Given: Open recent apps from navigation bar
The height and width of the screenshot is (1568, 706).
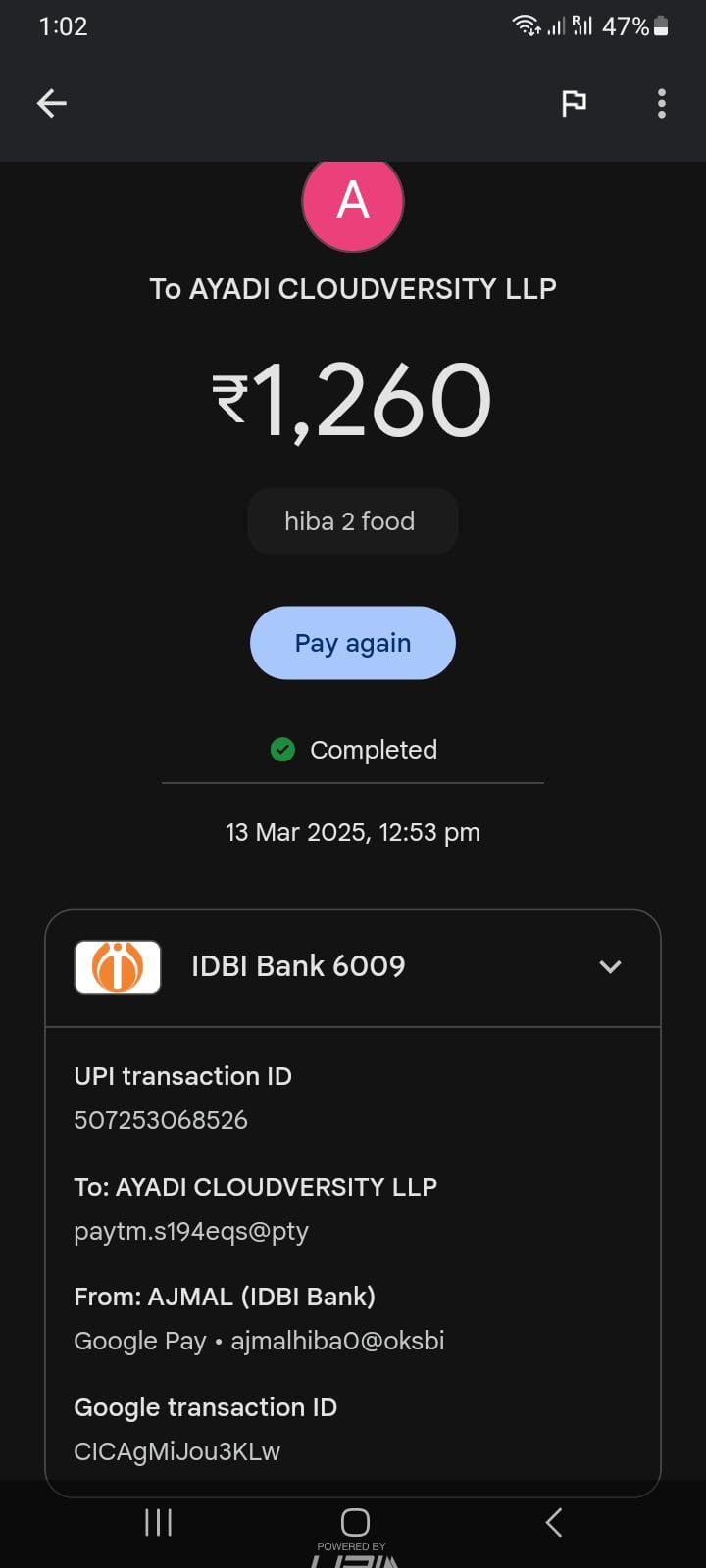Looking at the screenshot, I should (158, 1522).
